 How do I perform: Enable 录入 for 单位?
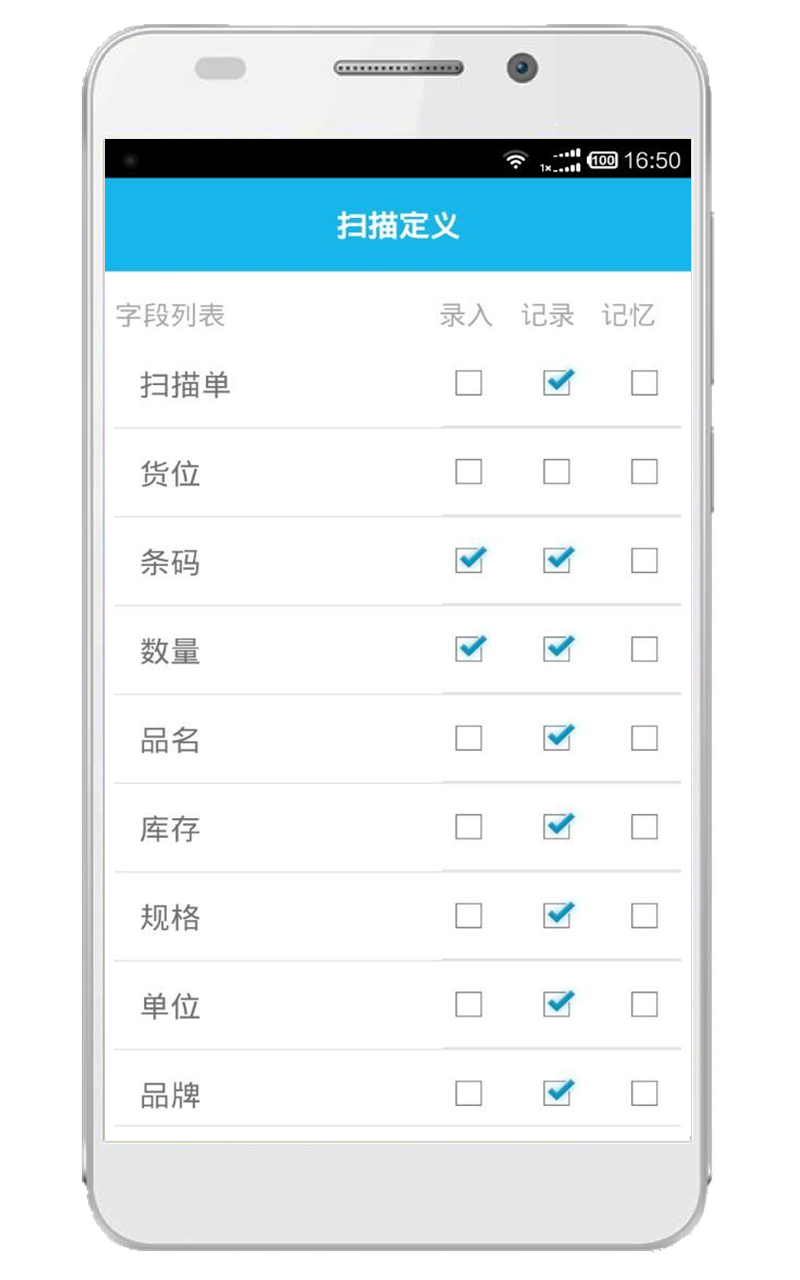pyautogui.click(x=468, y=1004)
